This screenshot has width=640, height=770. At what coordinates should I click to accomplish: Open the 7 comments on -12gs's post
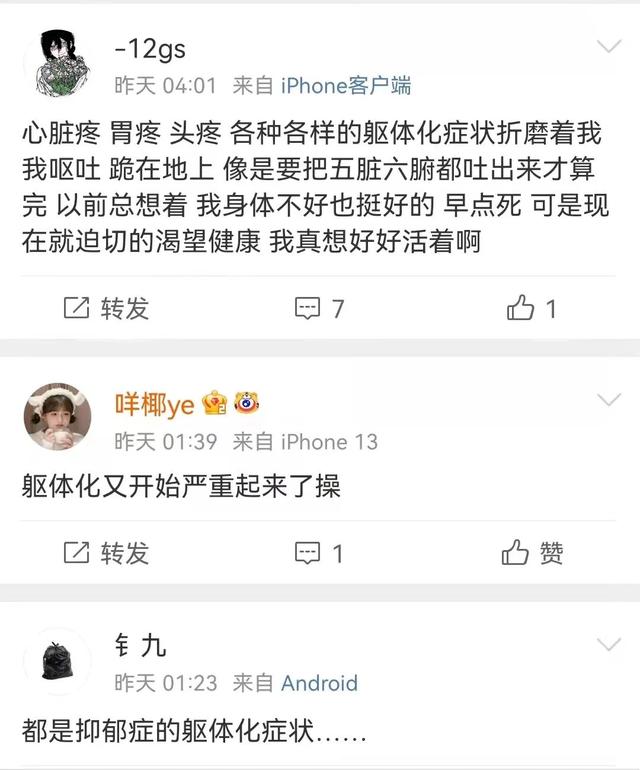click(x=320, y=309)
